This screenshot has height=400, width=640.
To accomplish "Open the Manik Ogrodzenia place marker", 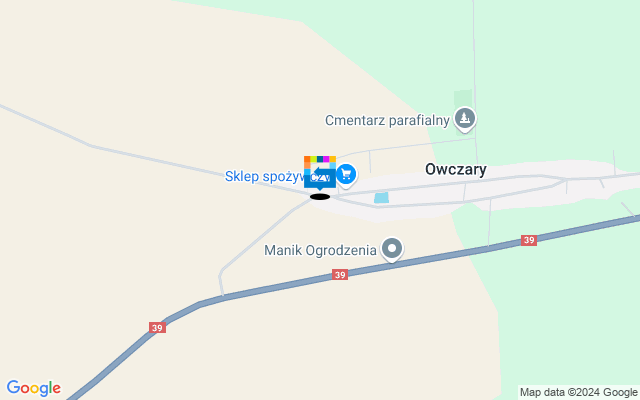I will 392,248.
